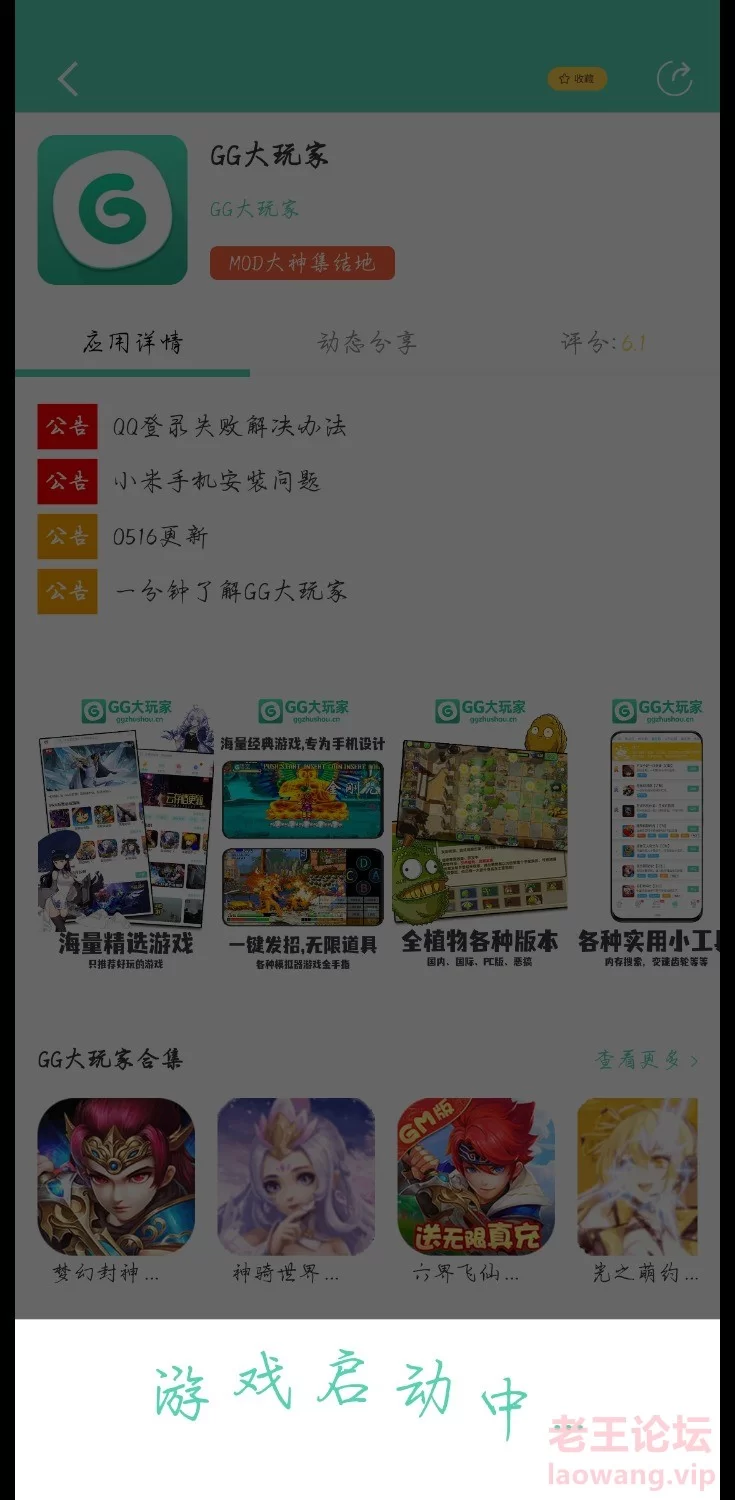The image size is (735, 1500).
Task: Switch to the 动态分享 tab
Action: (367, 343)
